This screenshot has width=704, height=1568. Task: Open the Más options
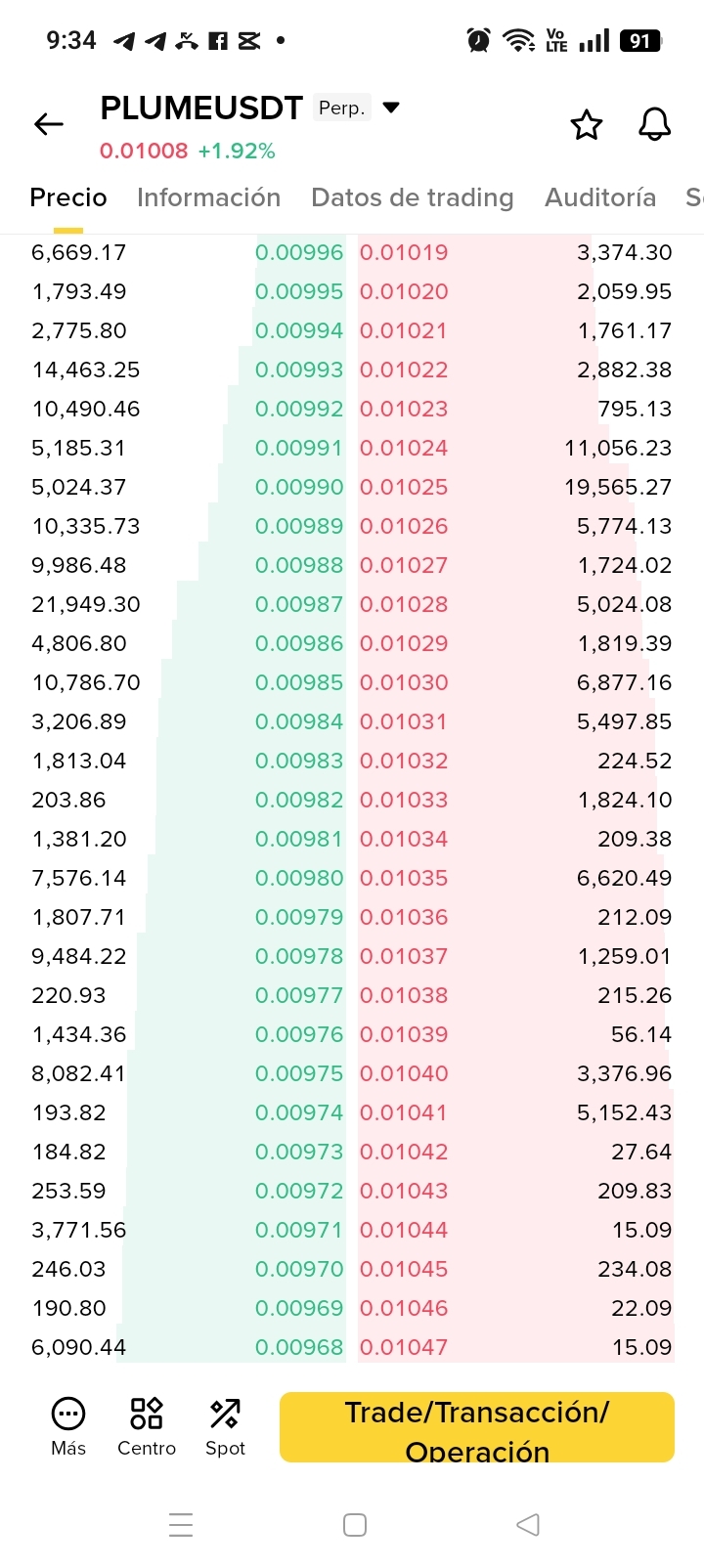point(68,1426)
